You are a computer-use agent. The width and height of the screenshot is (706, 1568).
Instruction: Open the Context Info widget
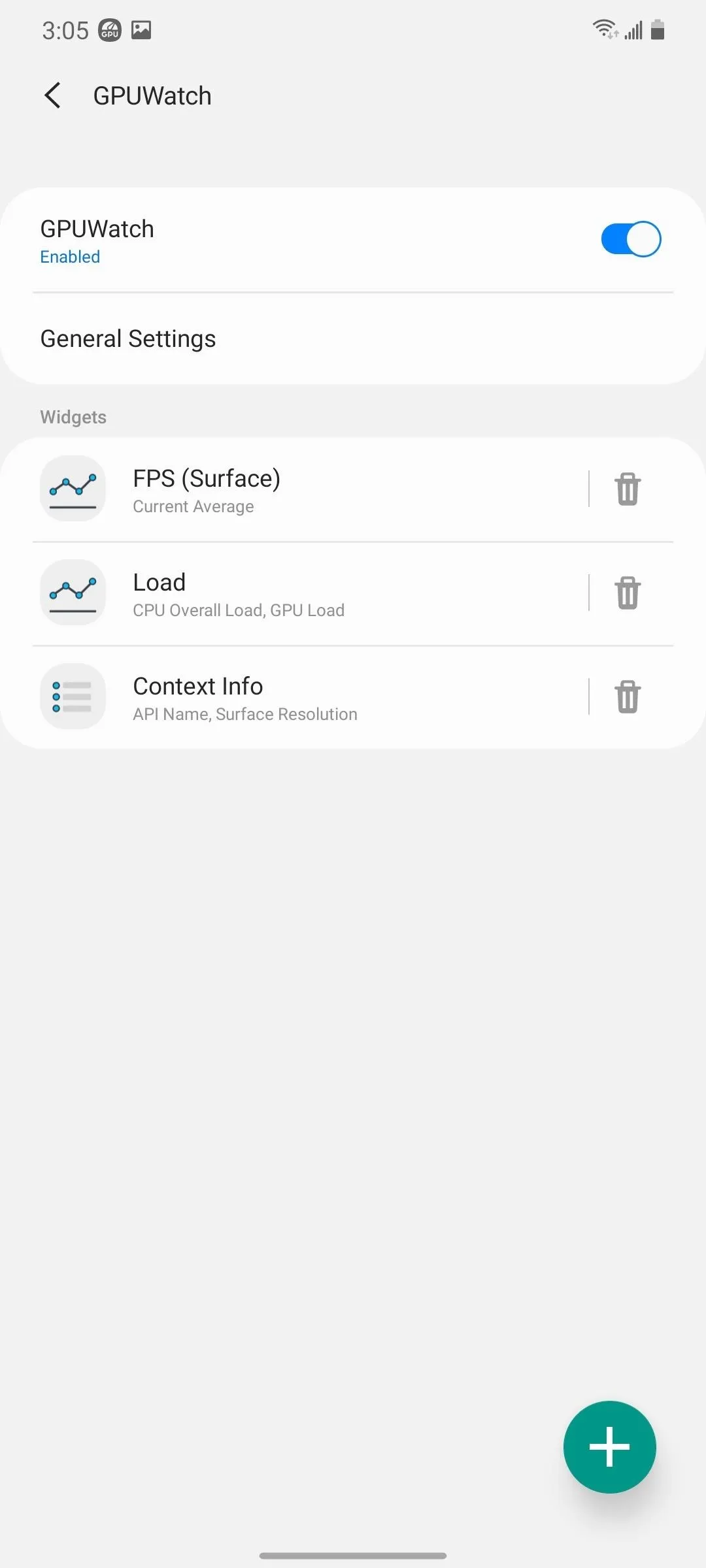(294, 697)
